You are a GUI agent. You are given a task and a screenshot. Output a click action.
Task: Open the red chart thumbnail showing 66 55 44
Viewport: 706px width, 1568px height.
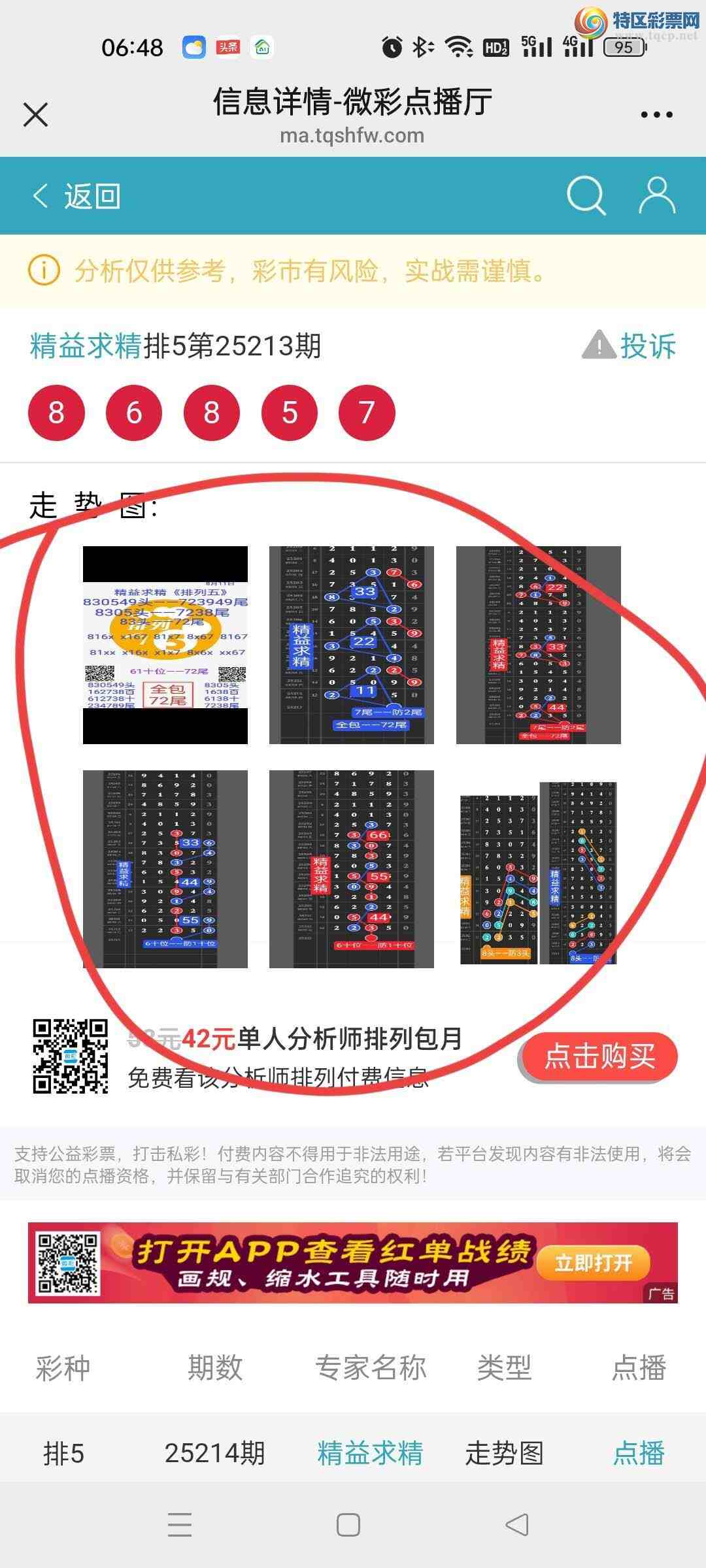click(x=352, y=868)
